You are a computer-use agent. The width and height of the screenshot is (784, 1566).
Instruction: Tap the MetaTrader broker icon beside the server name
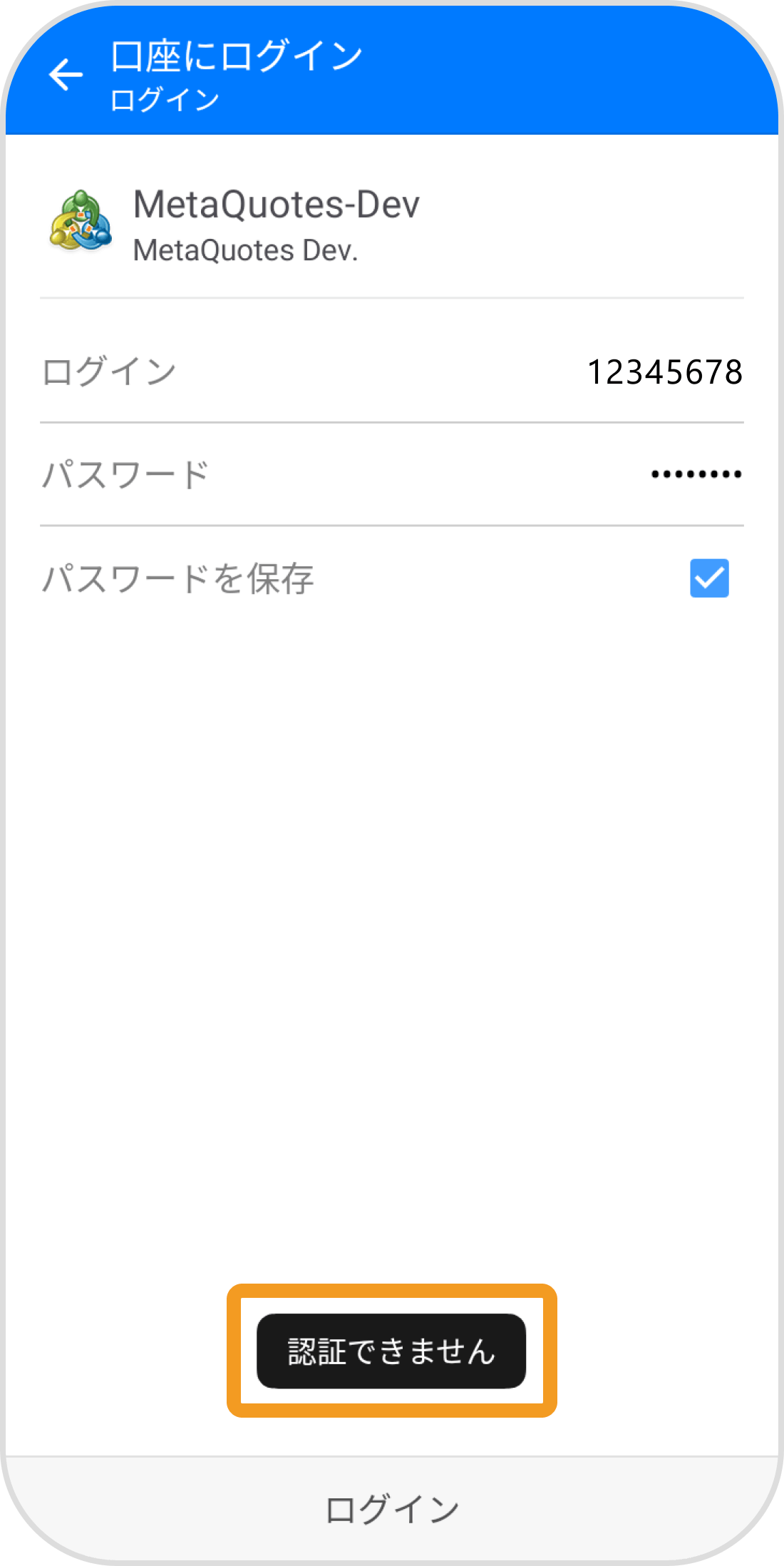coord(80,223)
